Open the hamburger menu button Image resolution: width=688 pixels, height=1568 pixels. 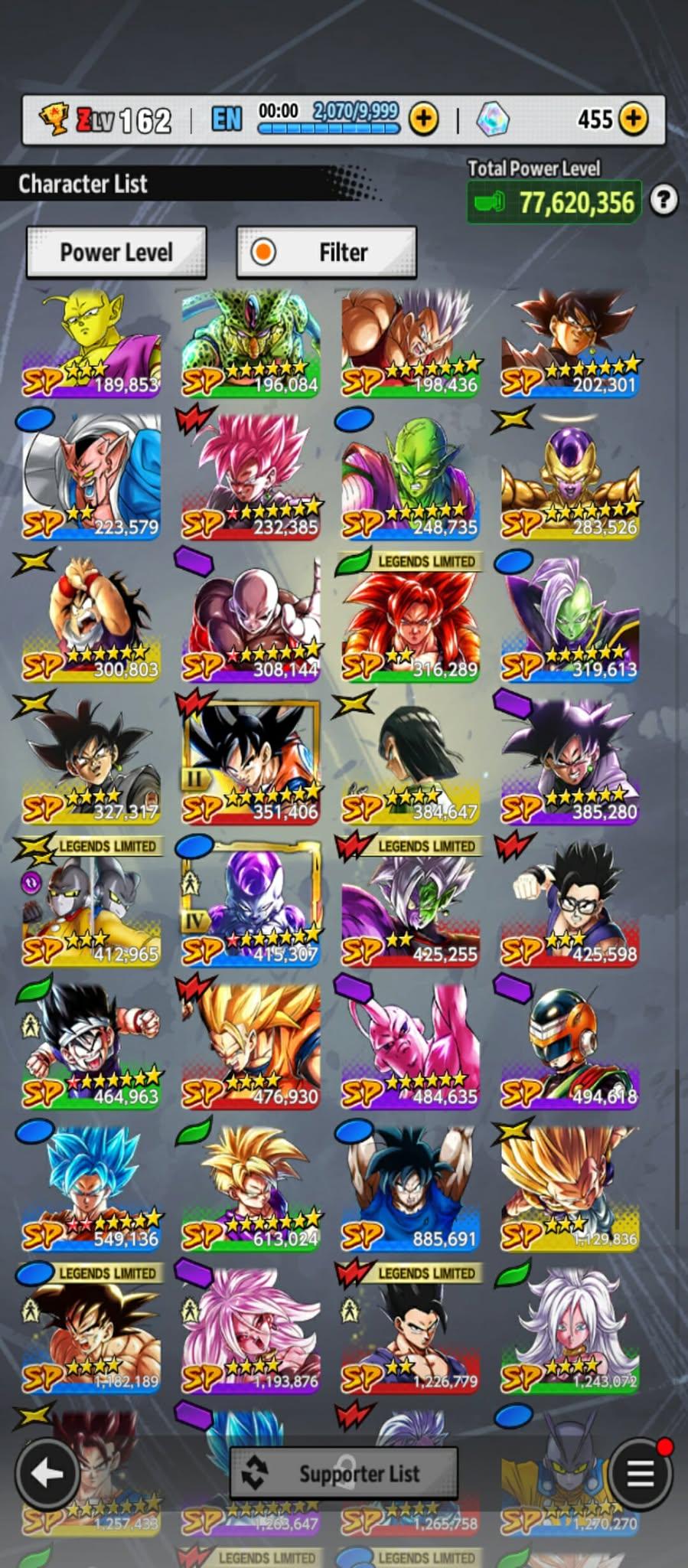click(x=640, y=1473)
